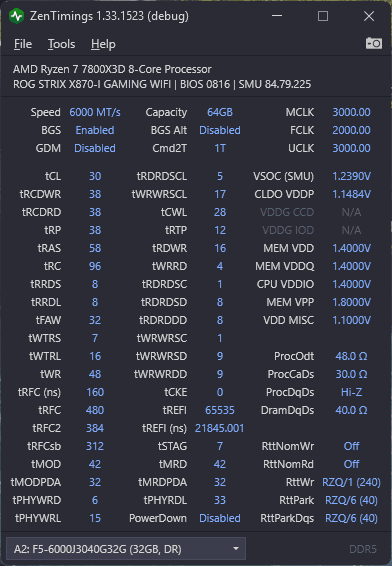Open the File menu
The image size is (392, 566).
tap(23, 44)
